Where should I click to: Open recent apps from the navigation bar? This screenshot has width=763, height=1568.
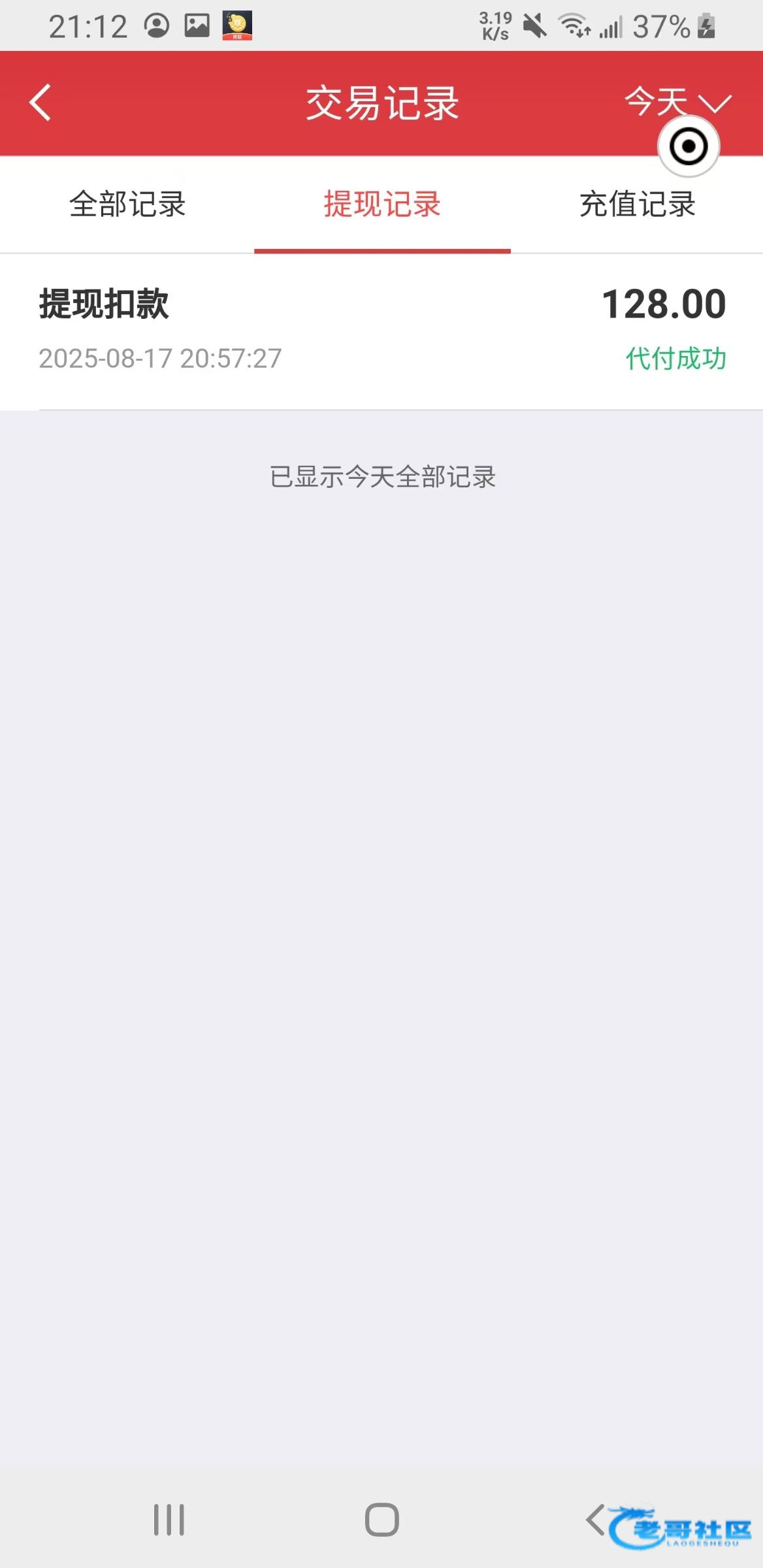[169, 1520]
